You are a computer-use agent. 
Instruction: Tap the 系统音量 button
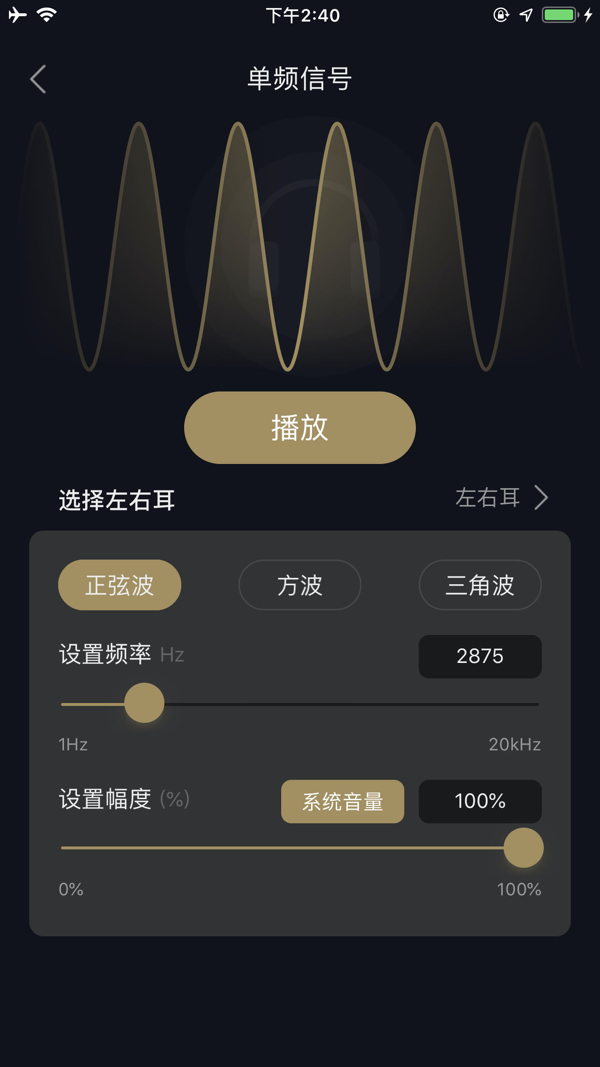pos(343,802)
